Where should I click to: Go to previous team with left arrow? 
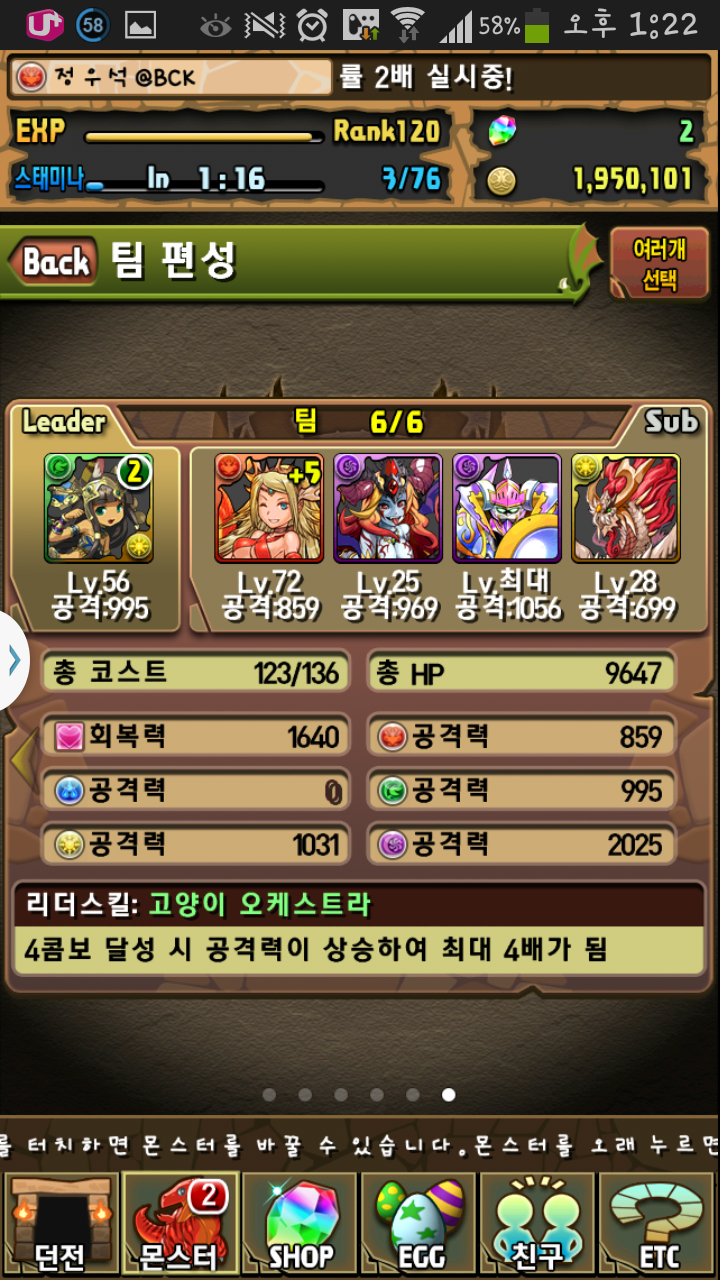(20, 760)
